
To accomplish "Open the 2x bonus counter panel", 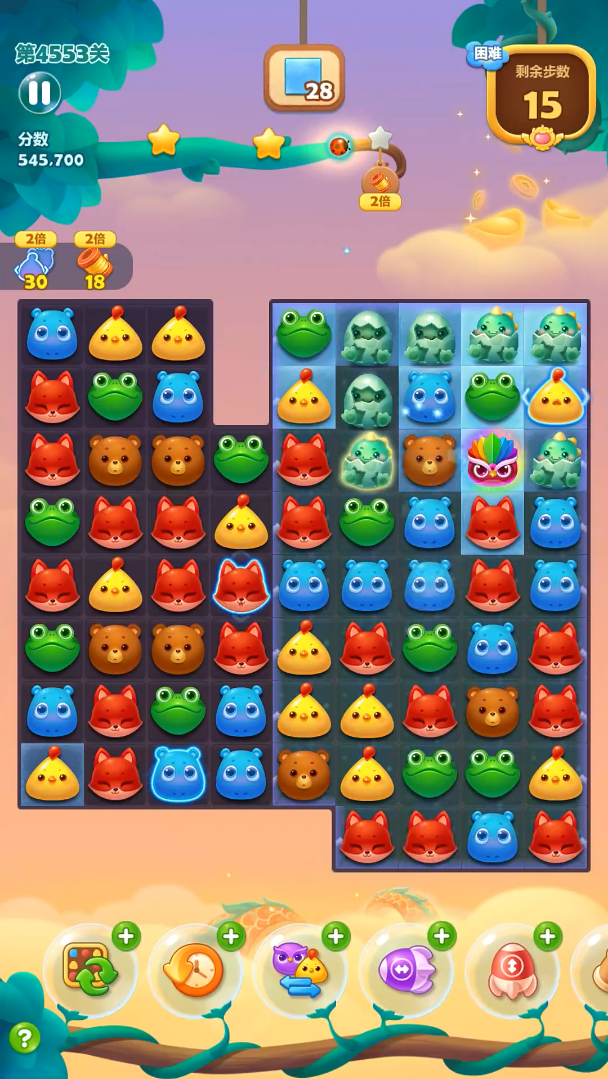I will [x=65, y=265].
